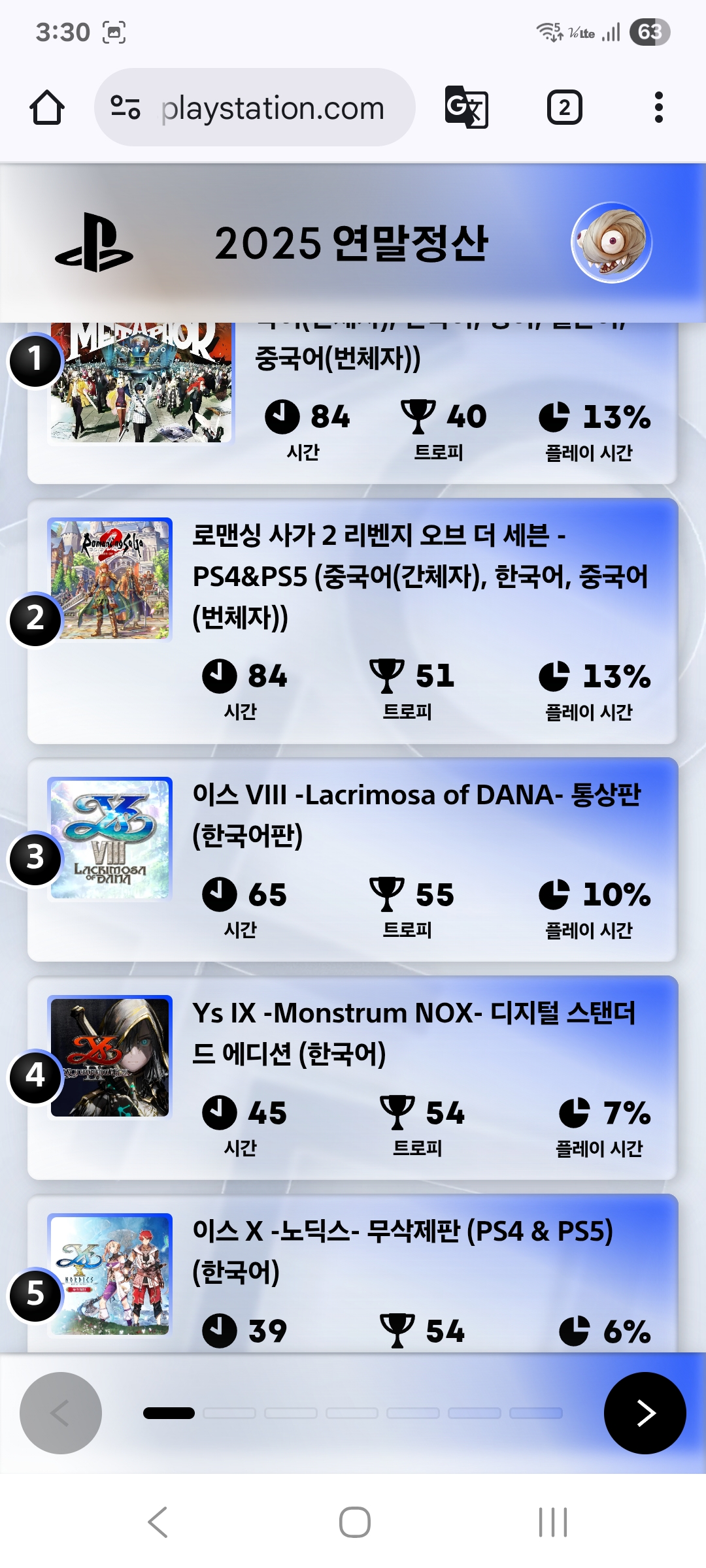Open the profile avatar in the header
706x1568 pixels.
pos(611,242)
